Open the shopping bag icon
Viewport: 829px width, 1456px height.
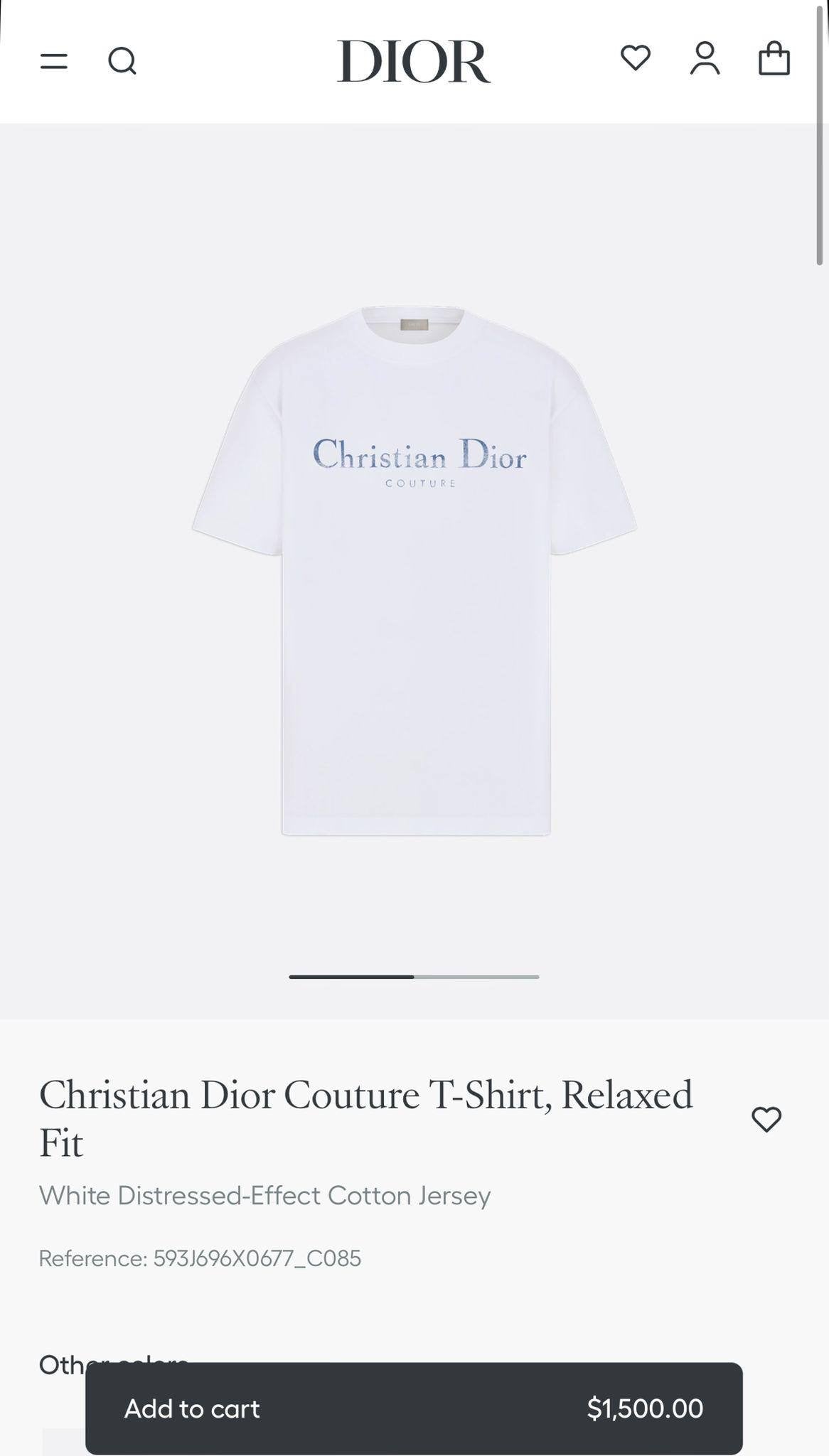point(776,60)
